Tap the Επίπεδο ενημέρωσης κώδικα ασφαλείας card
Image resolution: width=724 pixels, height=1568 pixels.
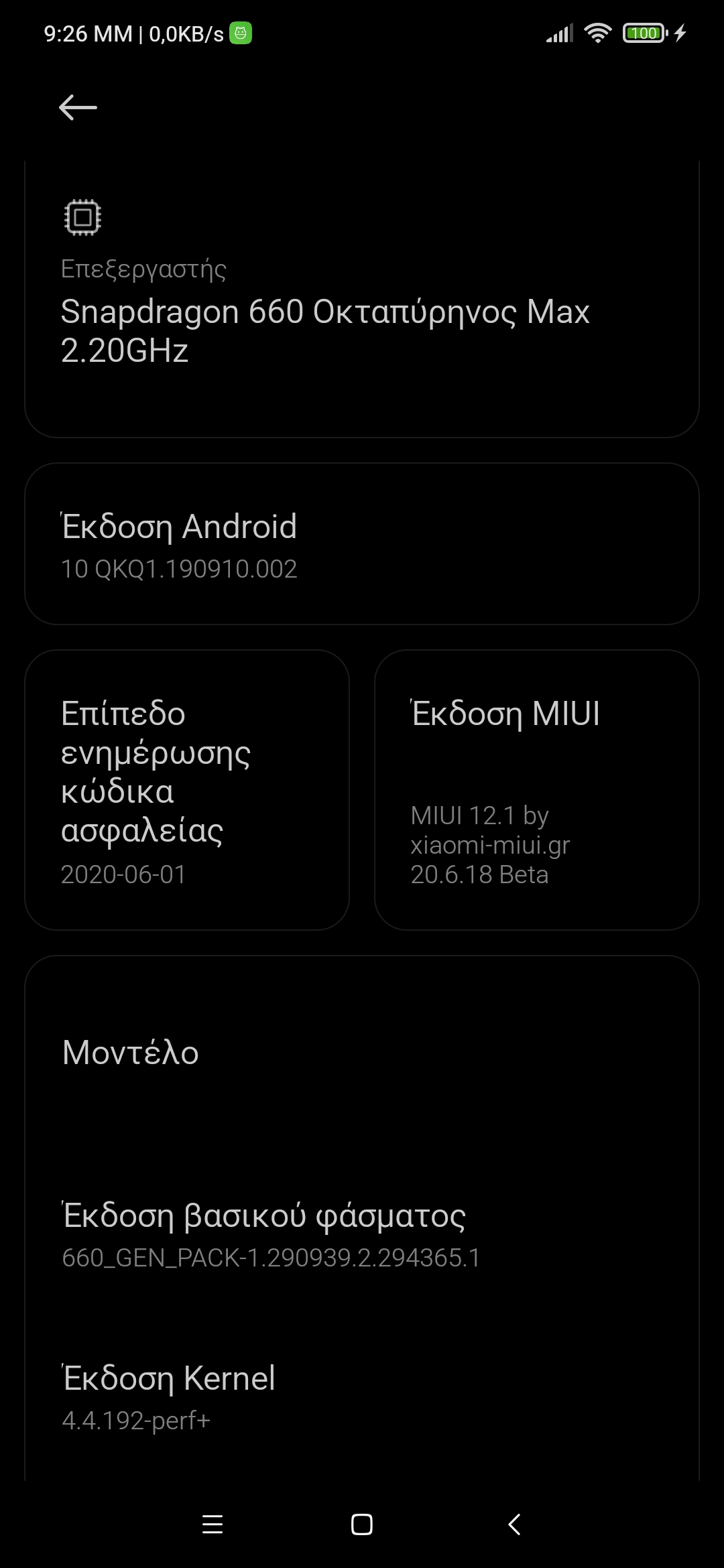(187, 790)
